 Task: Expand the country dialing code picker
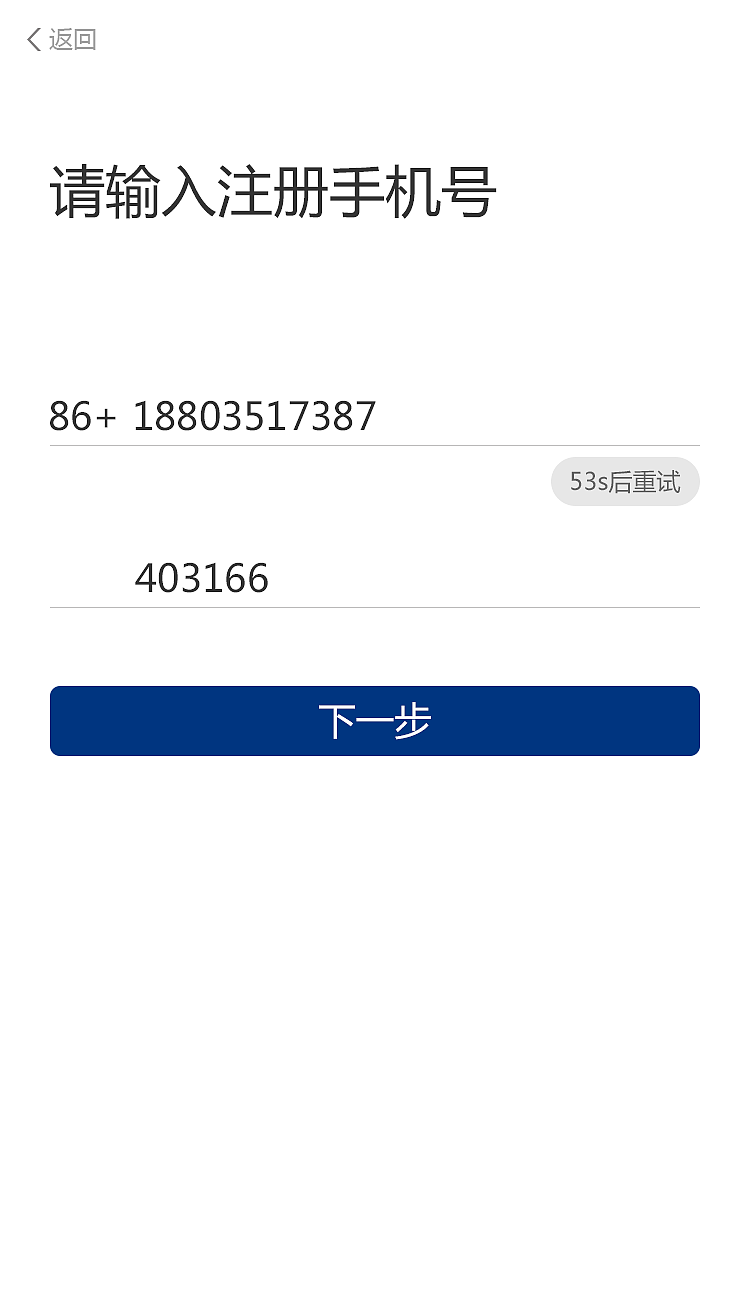click(78, 416)
